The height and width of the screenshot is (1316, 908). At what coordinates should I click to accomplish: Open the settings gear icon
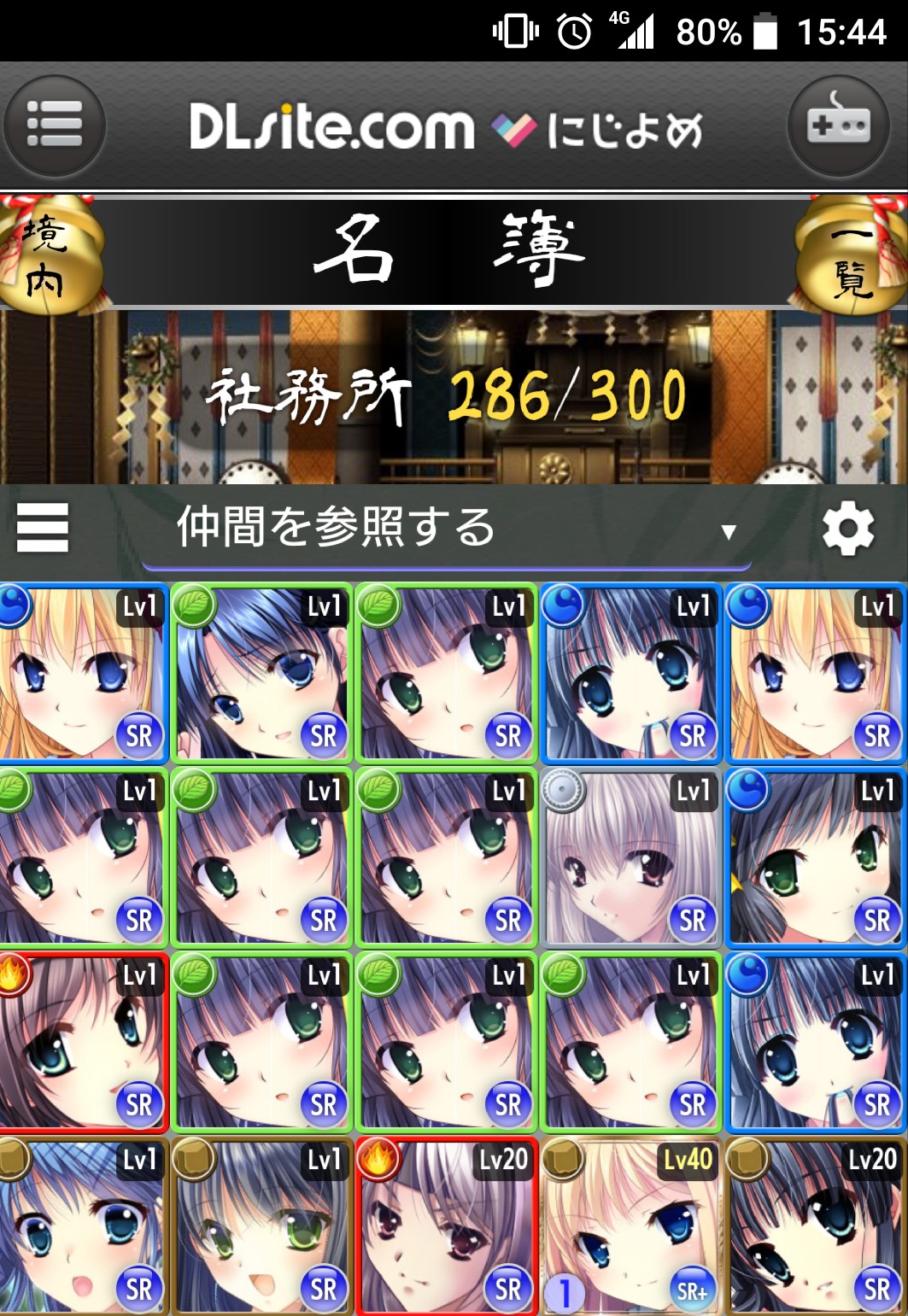[x=847, y=529]
